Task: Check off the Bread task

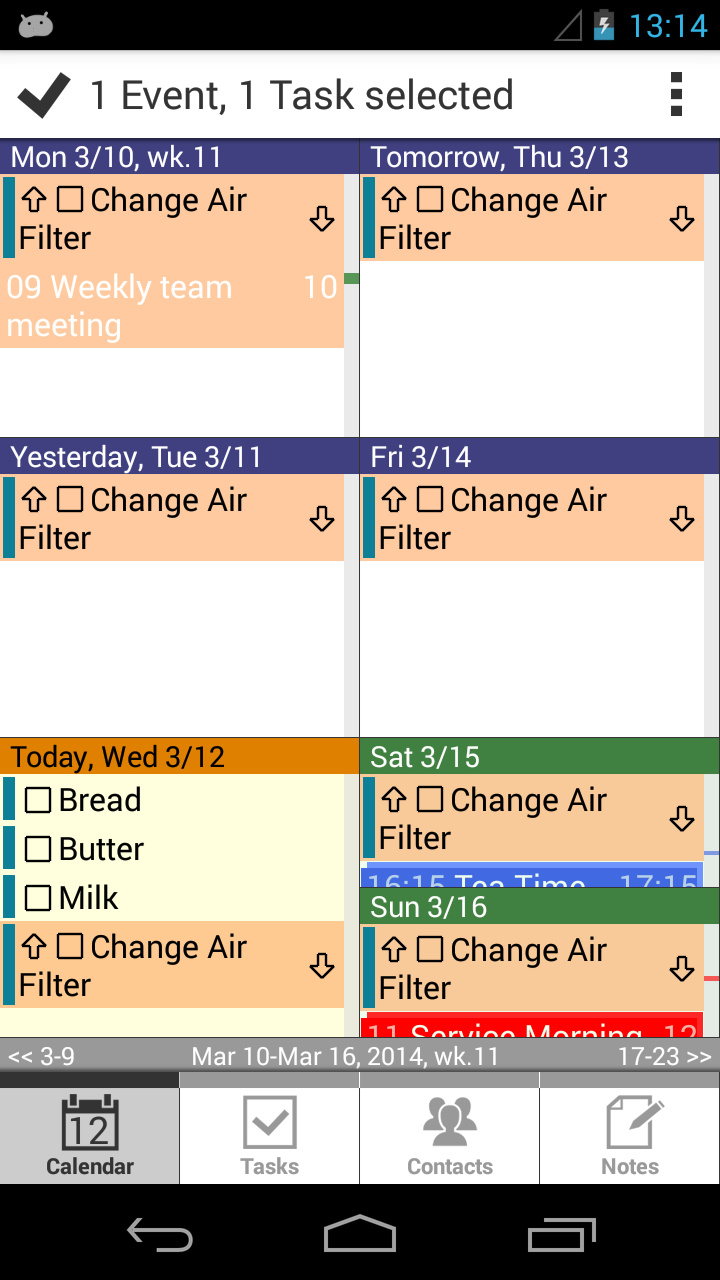Action: pos(38,800)
